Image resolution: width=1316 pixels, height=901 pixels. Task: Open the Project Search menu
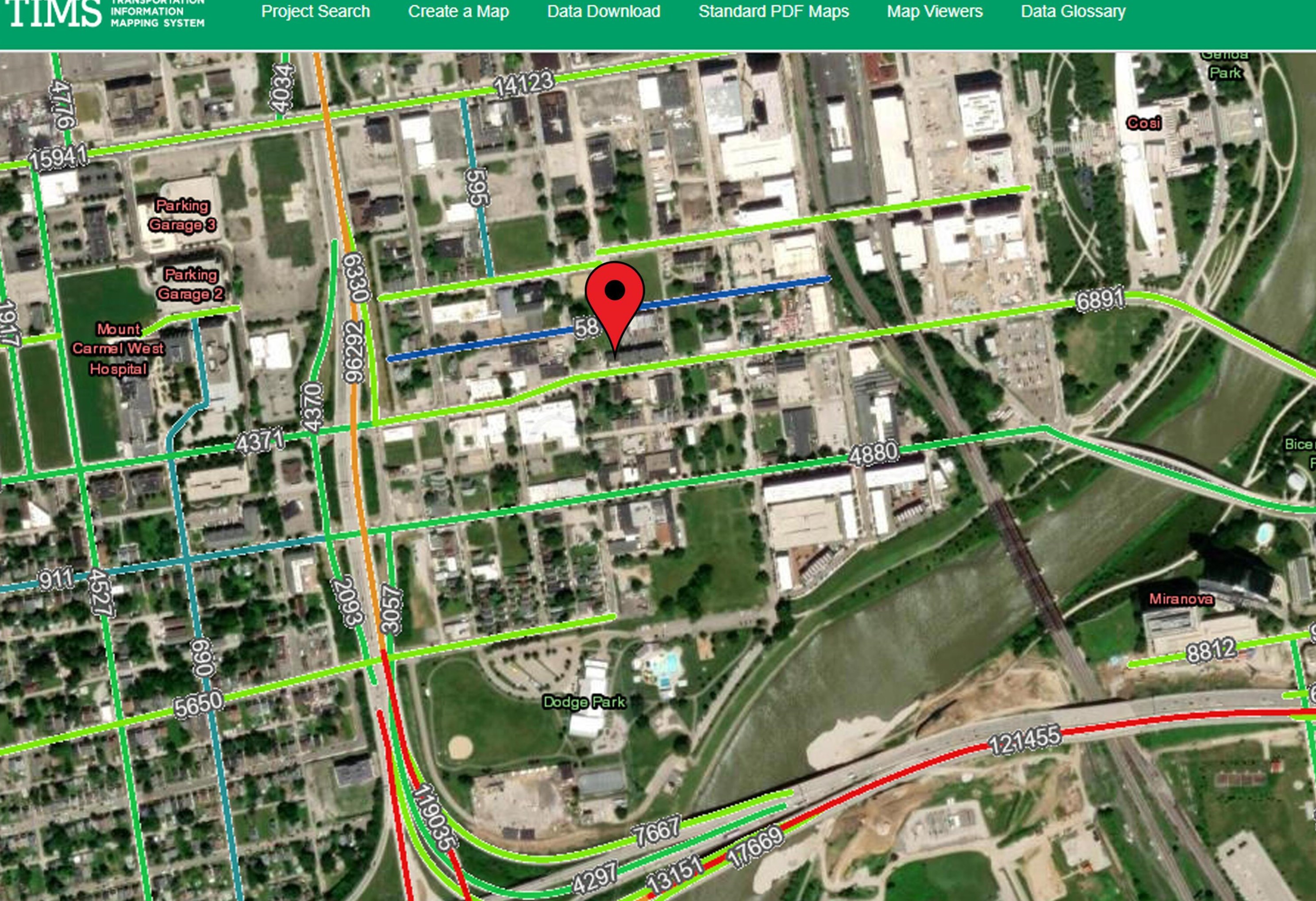coord(316,12)
